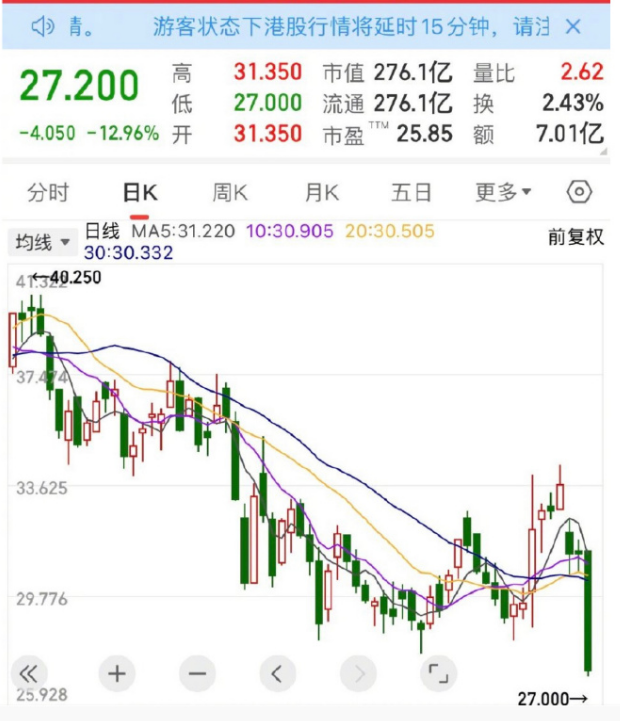Switch to the 分时 chart tab
This screenshot has height=721, width=620.
pos(48,192)
